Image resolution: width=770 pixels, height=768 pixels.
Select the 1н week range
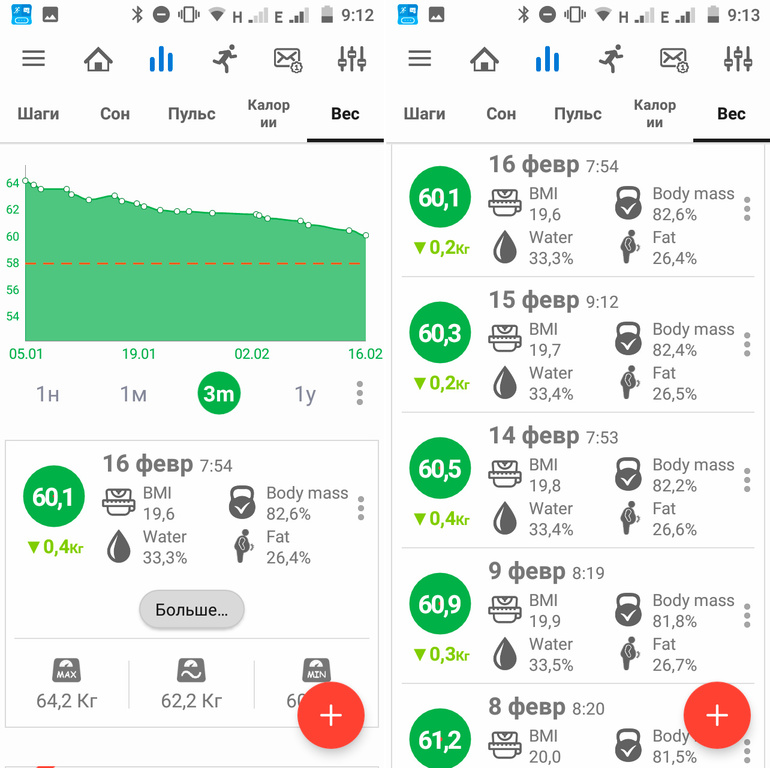[47, 394]
